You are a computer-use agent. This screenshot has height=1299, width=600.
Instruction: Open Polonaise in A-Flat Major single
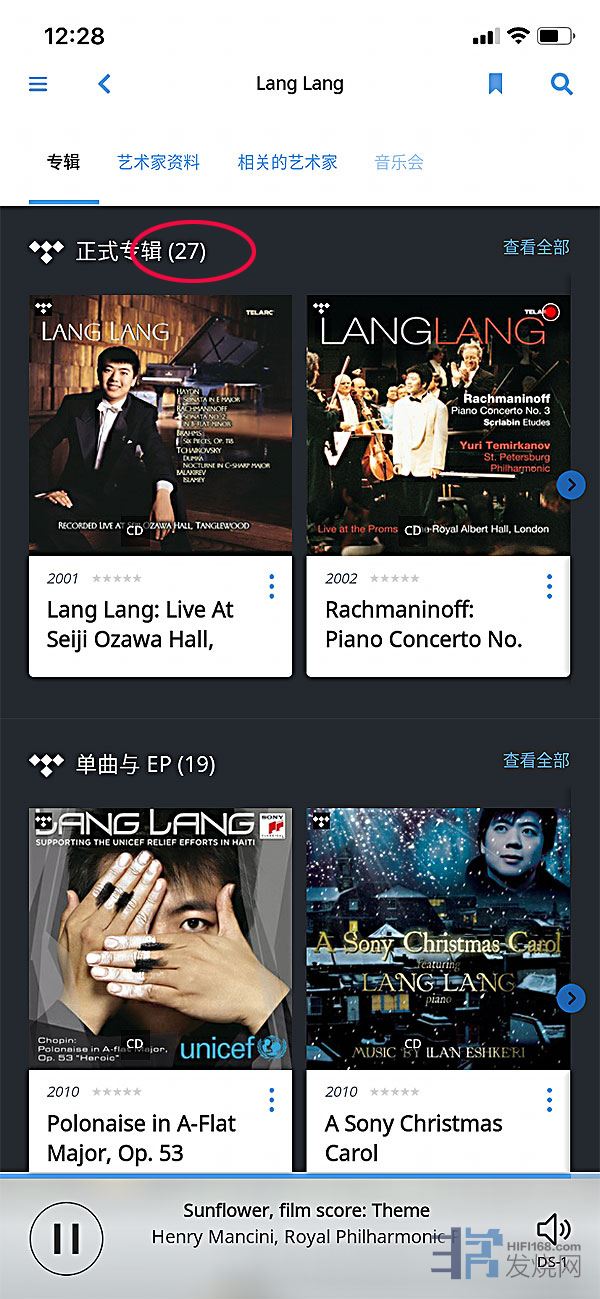point(160,938)
